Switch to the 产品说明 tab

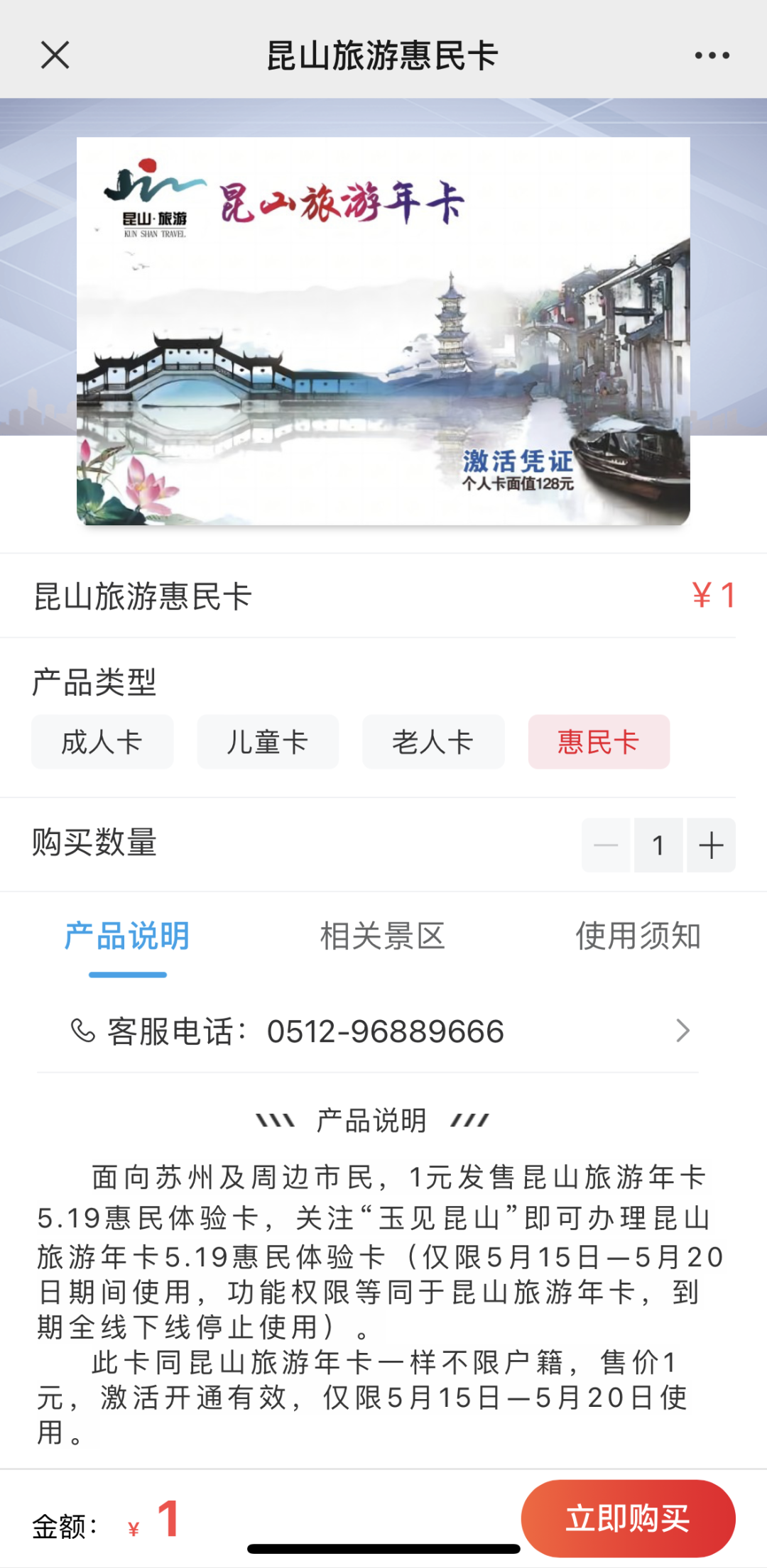tap(128, 936)
